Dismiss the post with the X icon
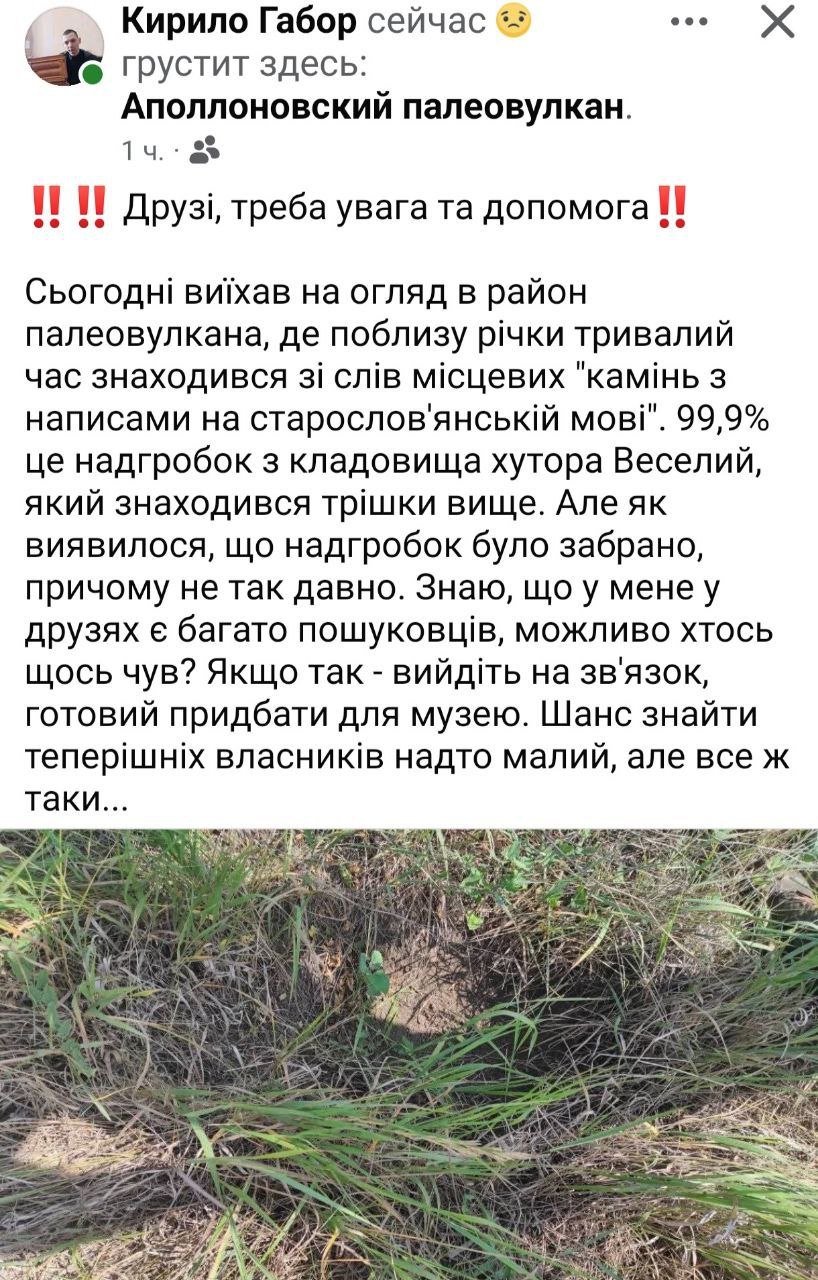This screenshot has height=1280, width=818. (777, 22)
